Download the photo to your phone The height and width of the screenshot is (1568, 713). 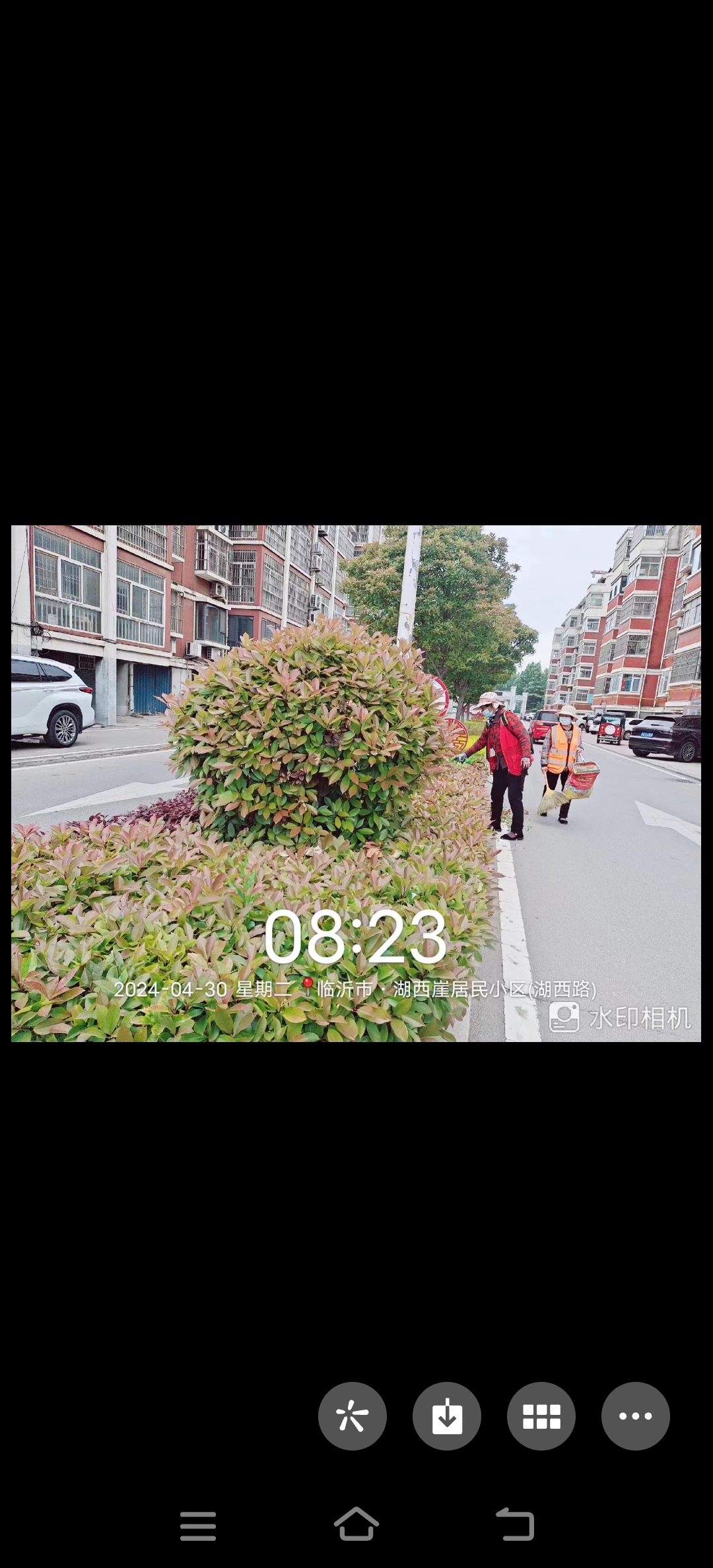[x=447, y=1416]
